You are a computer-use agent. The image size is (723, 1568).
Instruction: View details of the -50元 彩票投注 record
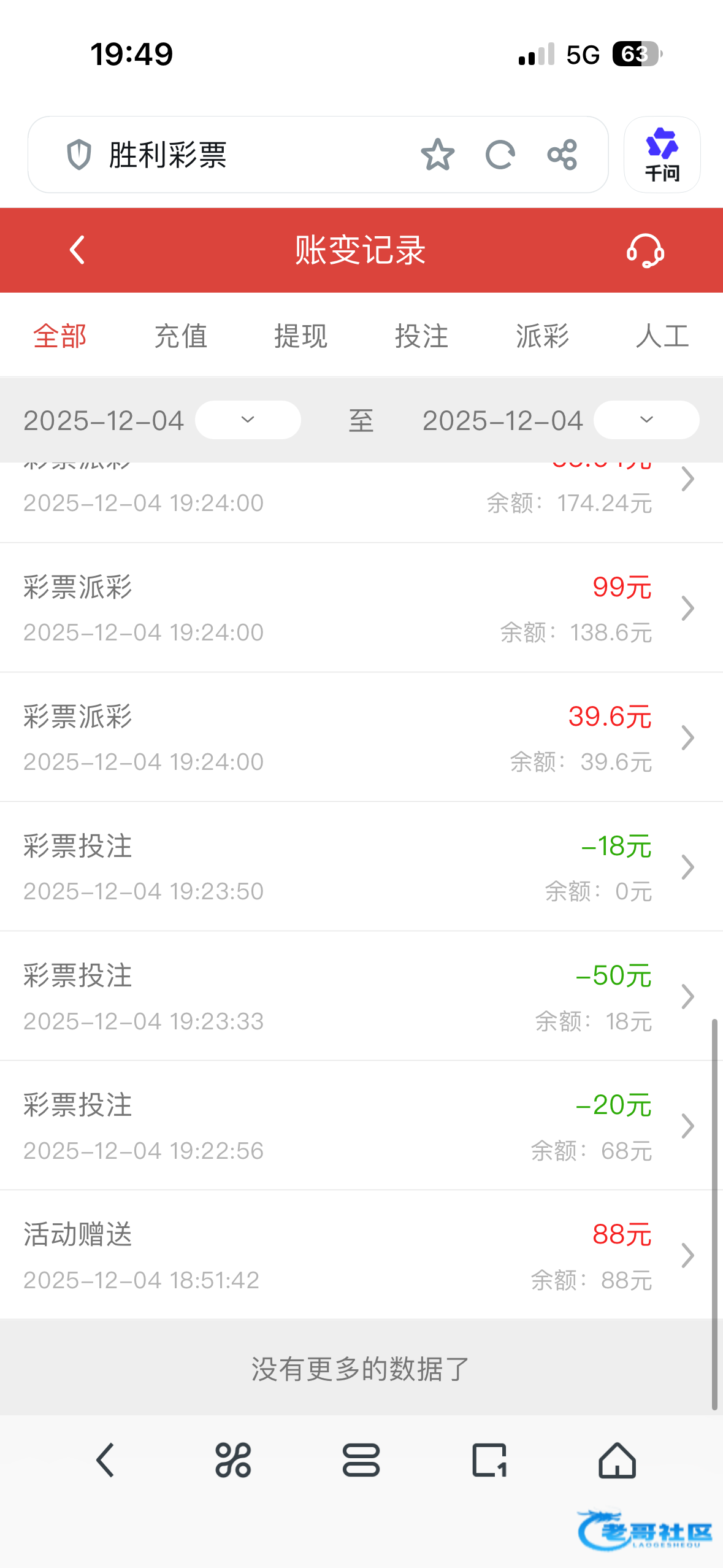pyautogui.click(x=361, y=996)
